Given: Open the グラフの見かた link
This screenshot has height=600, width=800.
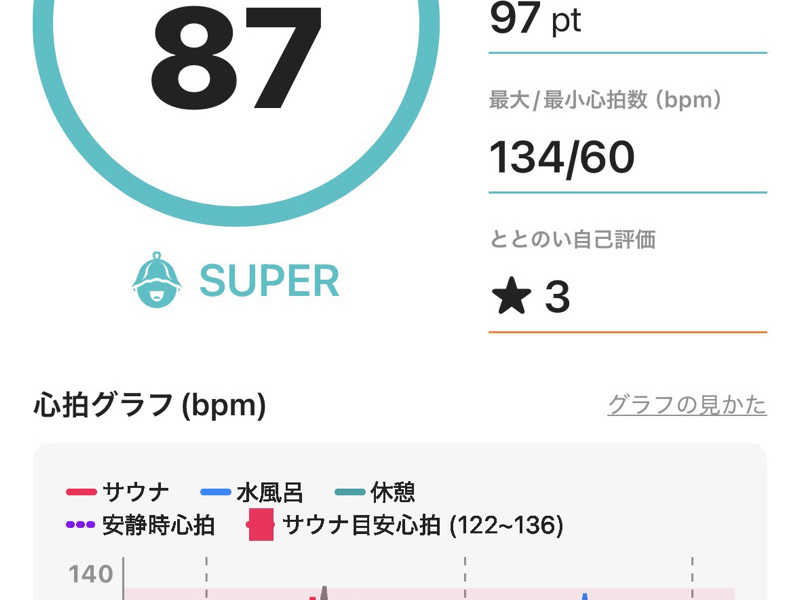Looking at the screenshot, I should pos(687,405).
